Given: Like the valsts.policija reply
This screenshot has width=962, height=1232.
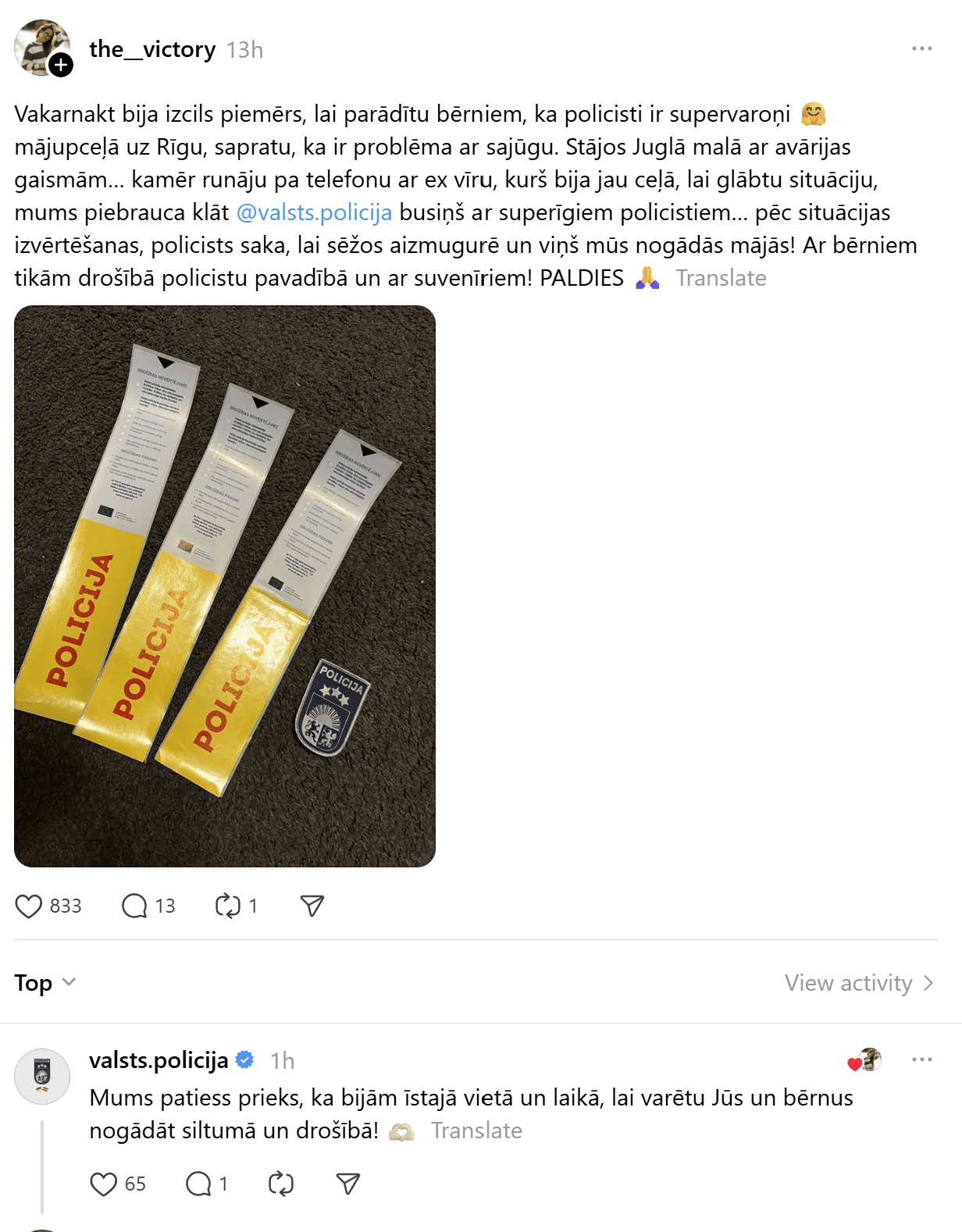Looking at the screenshot, I should [104, 1184].
